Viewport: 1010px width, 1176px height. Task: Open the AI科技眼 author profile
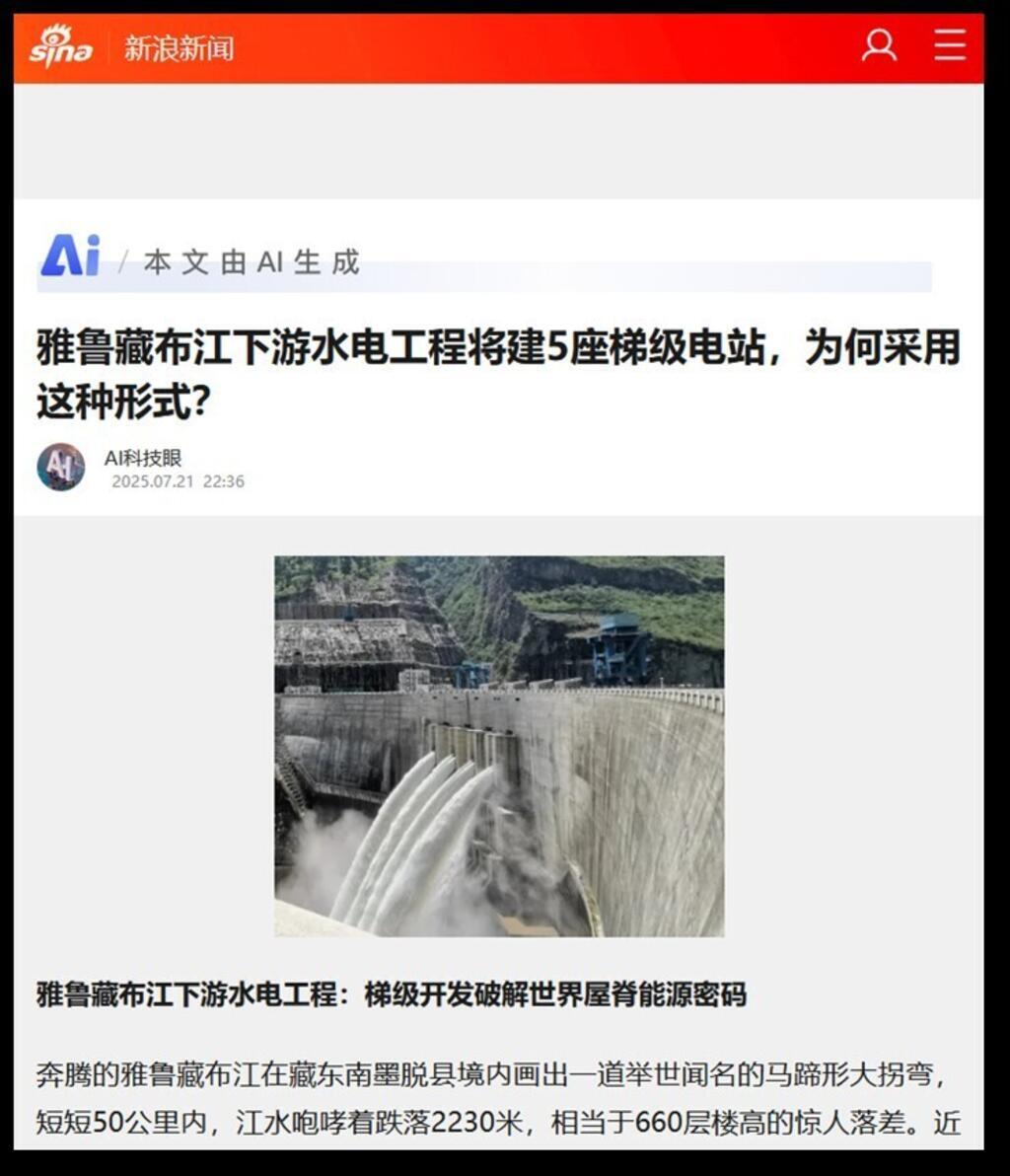click(143, 458)
